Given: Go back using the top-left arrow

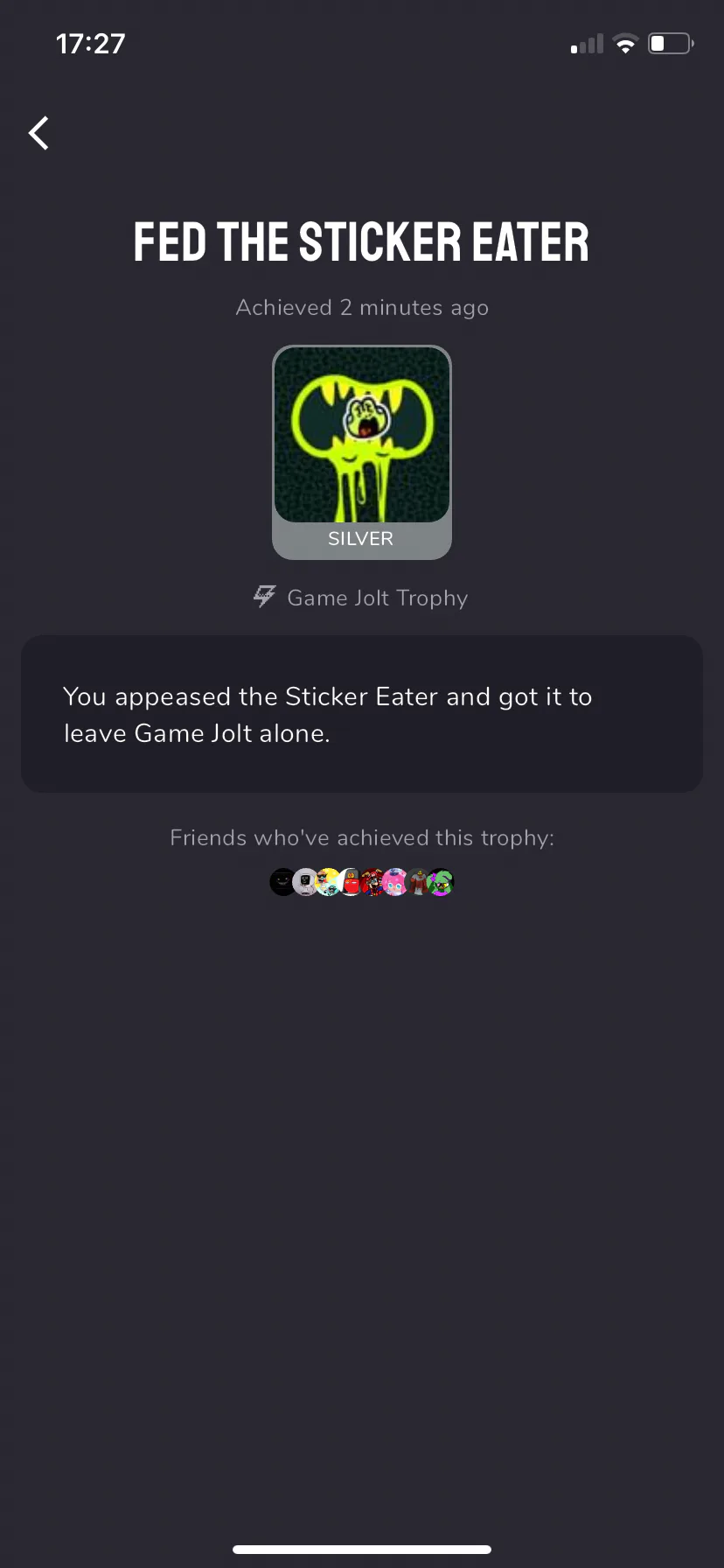Looking at the screenshot, I should 39,133.
